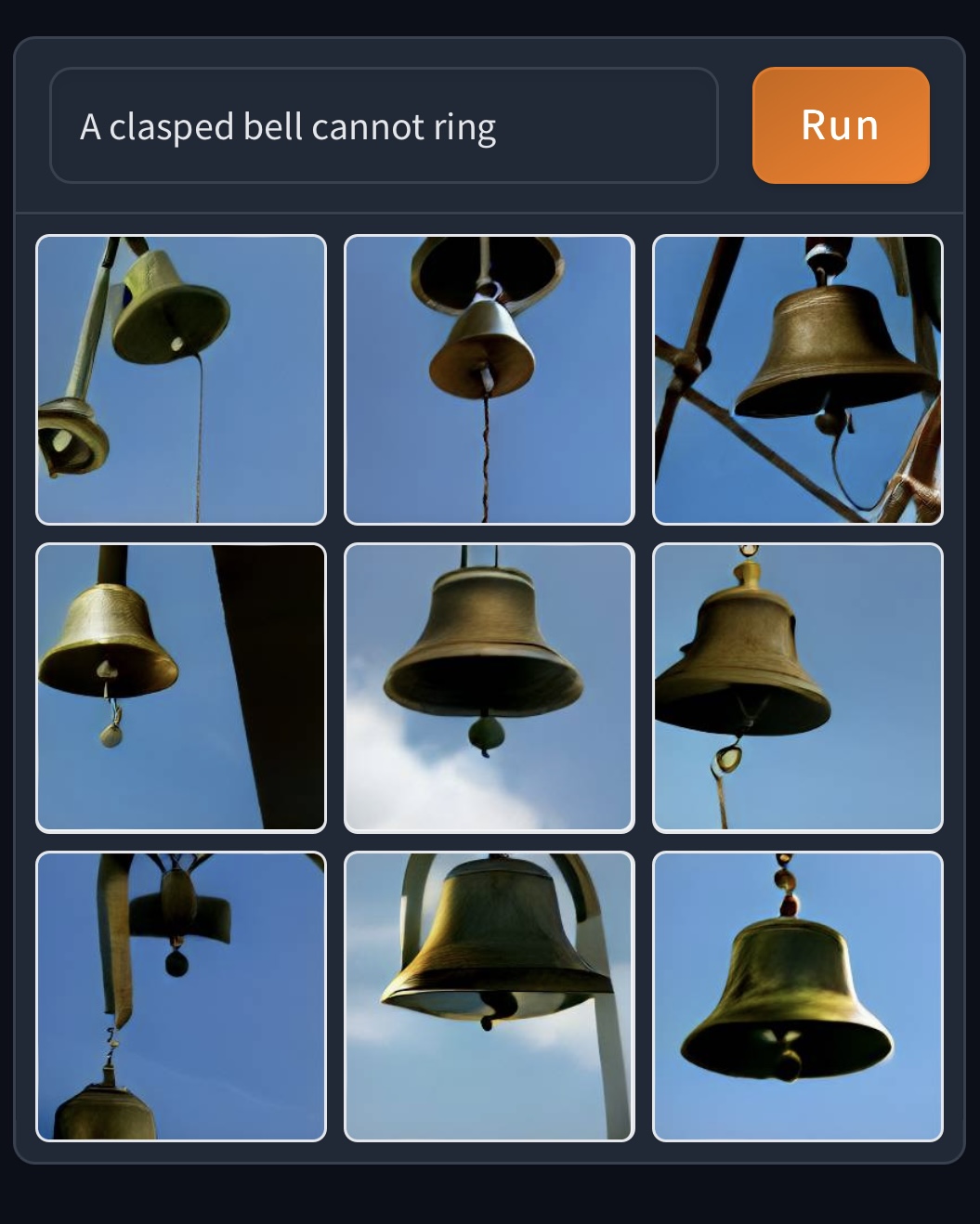Open the bell image with twisted rope
Screen dimensions: 980x1224
coord(490,380)
